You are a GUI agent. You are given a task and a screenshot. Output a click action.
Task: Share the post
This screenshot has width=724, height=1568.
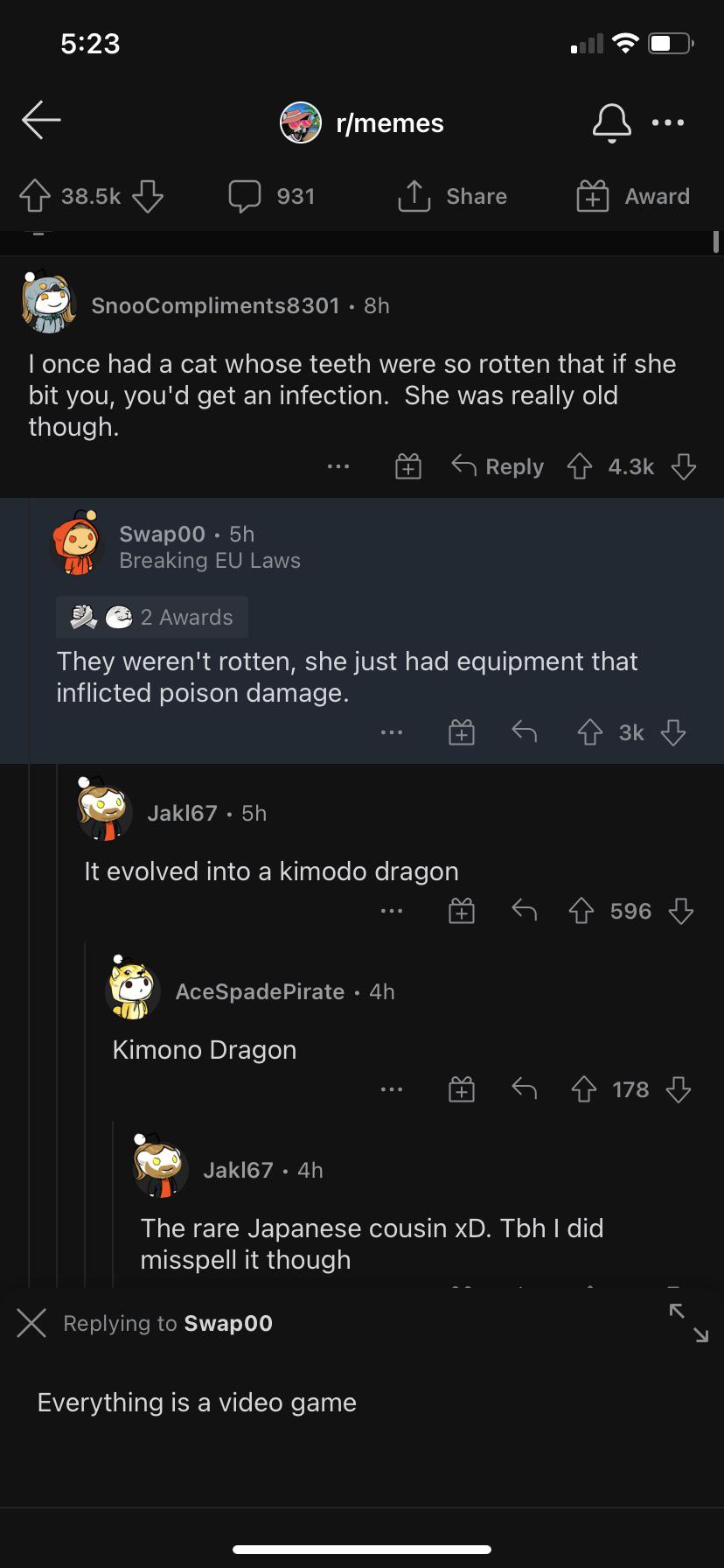453,195
